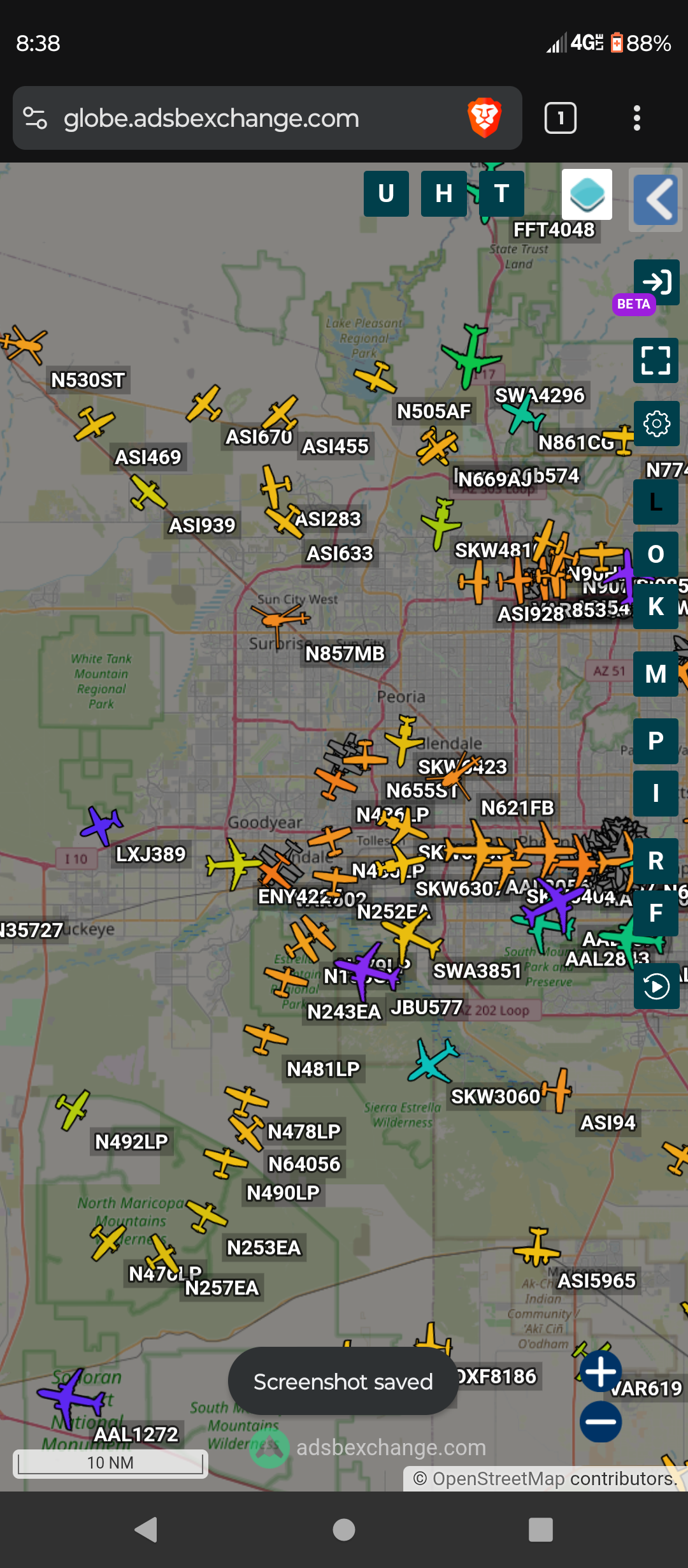Screen dimensions: 688x1568
Task: Tap the replay history button
Action: [x=657, y=987]
